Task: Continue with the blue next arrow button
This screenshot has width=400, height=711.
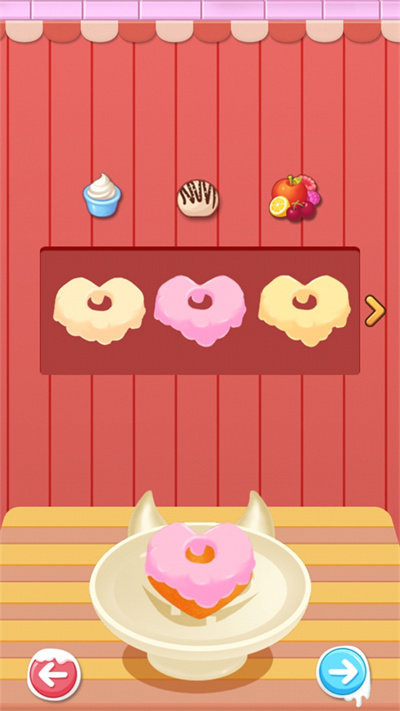Action: pos(343,673)
